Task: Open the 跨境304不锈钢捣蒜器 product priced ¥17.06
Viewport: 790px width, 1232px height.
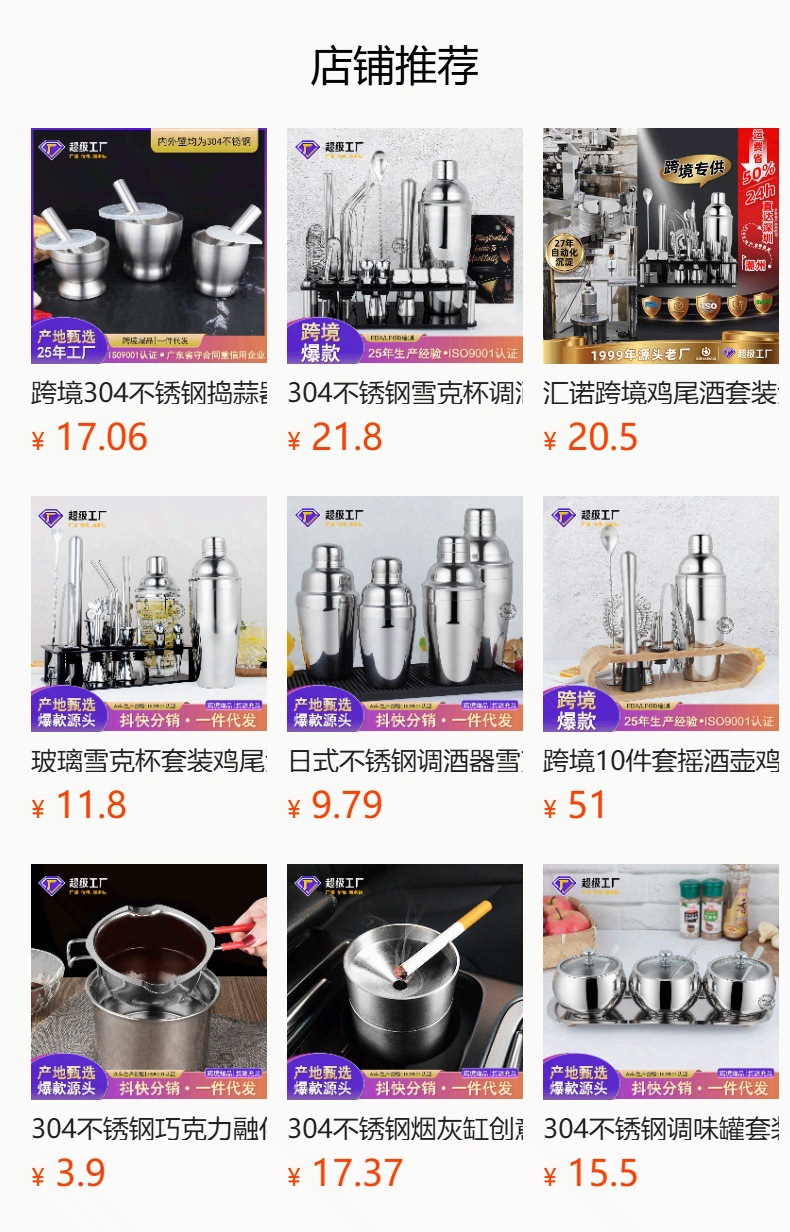Action: click(x=149, y=293)
